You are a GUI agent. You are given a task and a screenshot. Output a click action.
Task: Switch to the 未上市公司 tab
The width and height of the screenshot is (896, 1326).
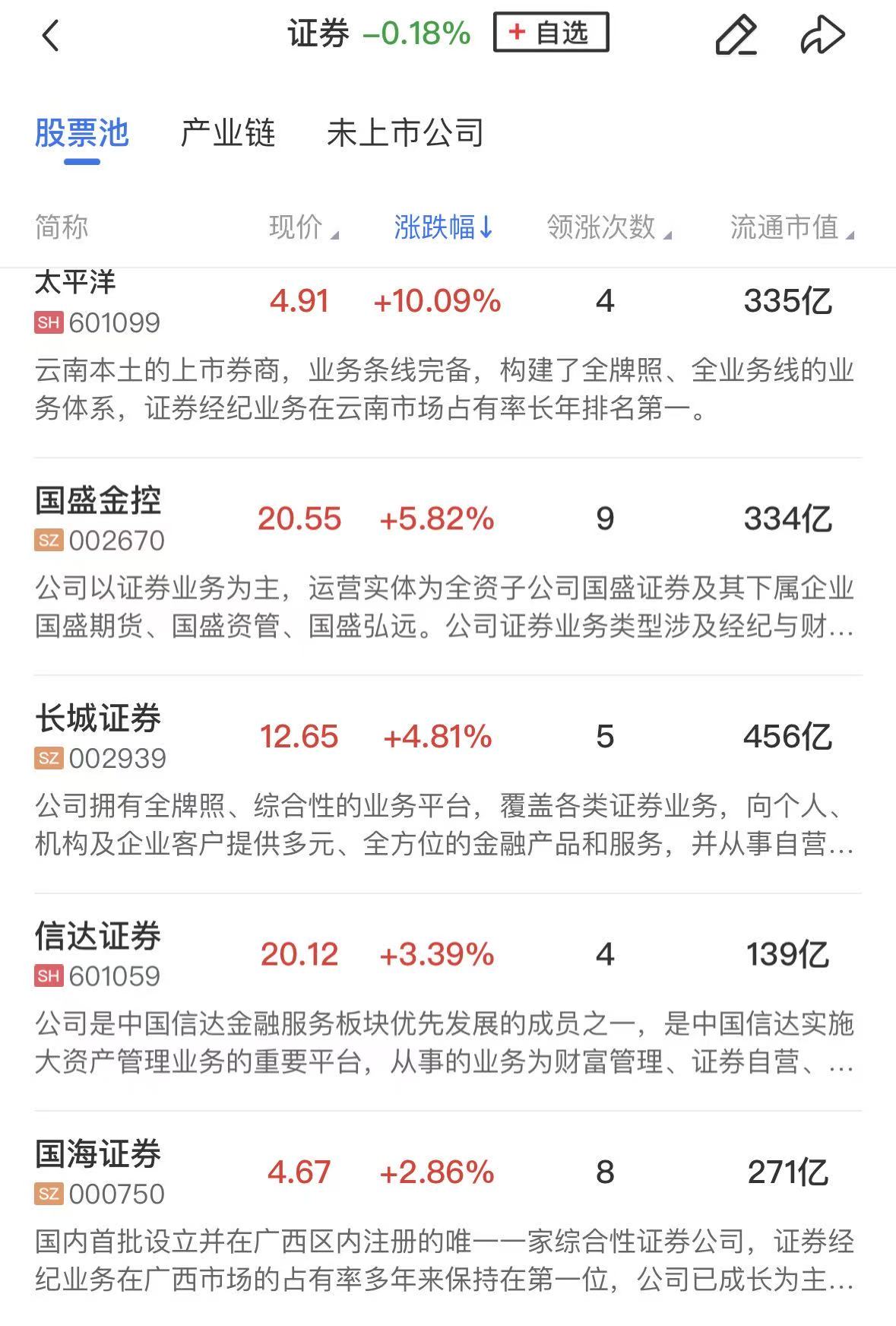[x=405, y=133]
